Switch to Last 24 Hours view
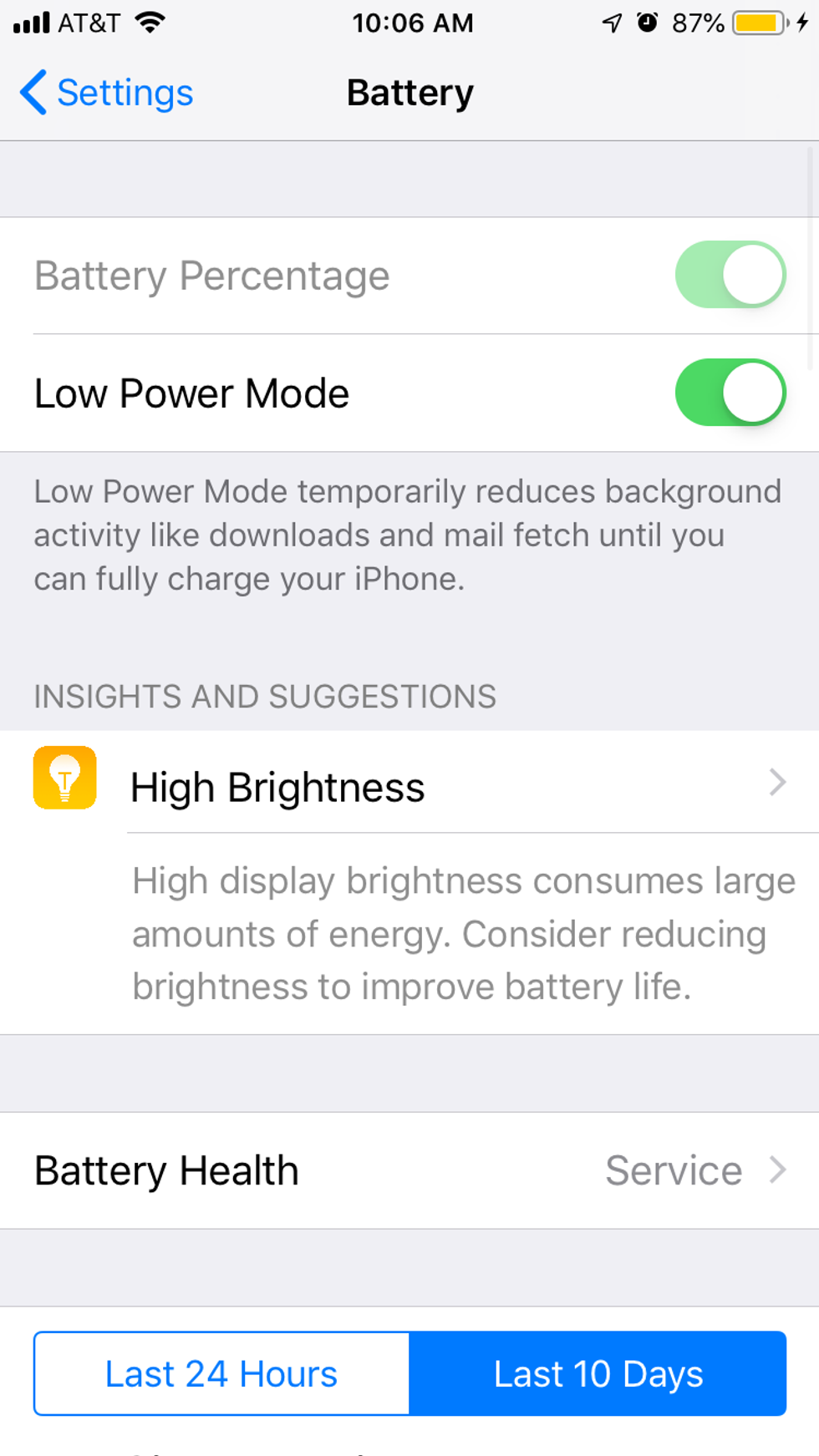The width and height of the screenshot is (819, 1456). point(221,1373)
